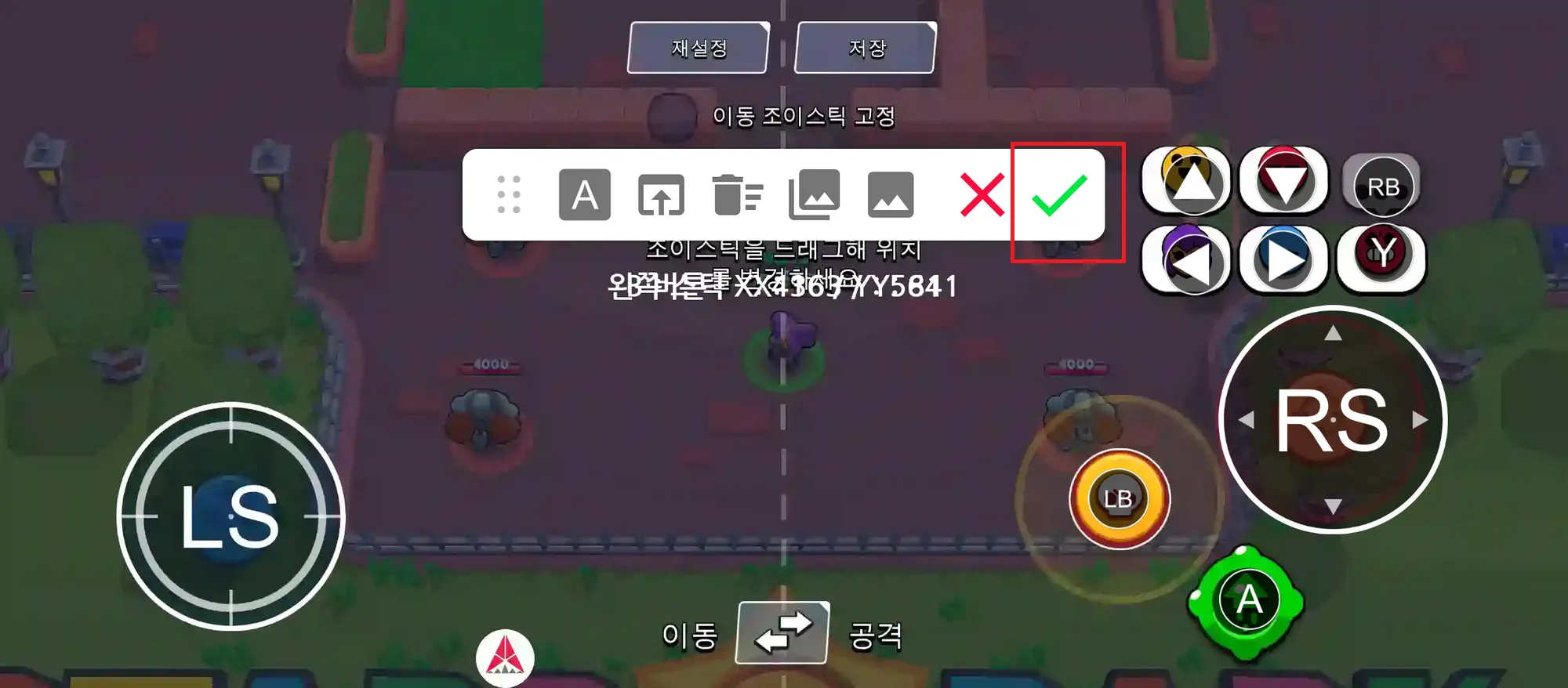
Task: Tap the LB button overlay
Action: click(x=1119, y=499)
